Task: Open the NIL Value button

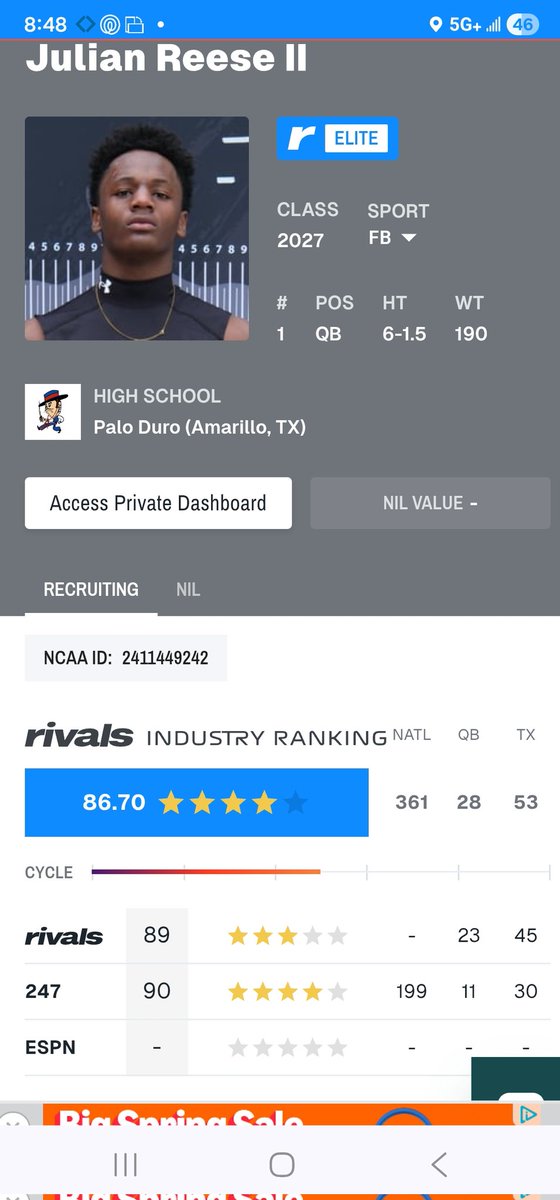Action: tap(430, 503)
